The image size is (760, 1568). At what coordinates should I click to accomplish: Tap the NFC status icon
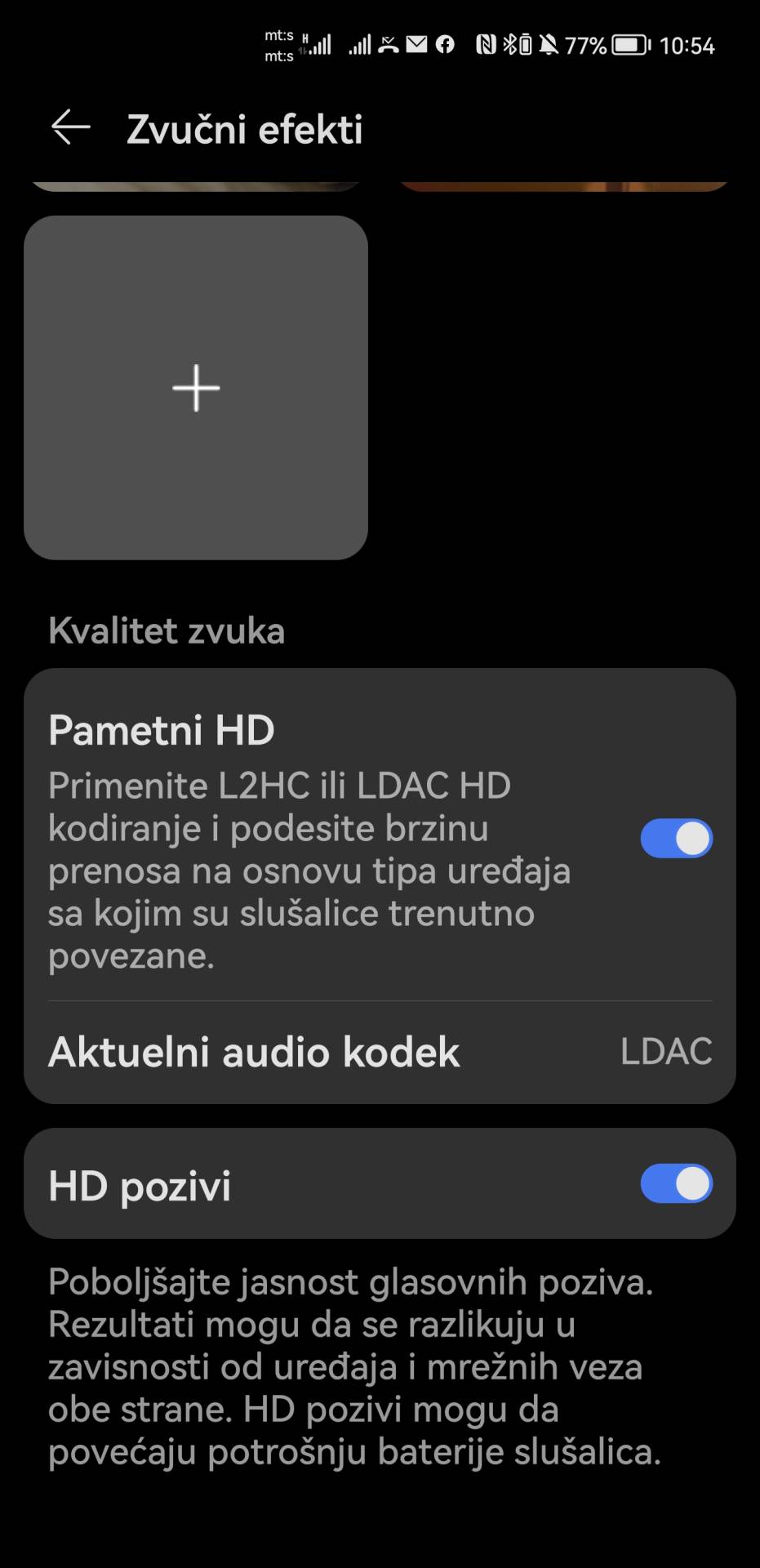coord(486,45)
